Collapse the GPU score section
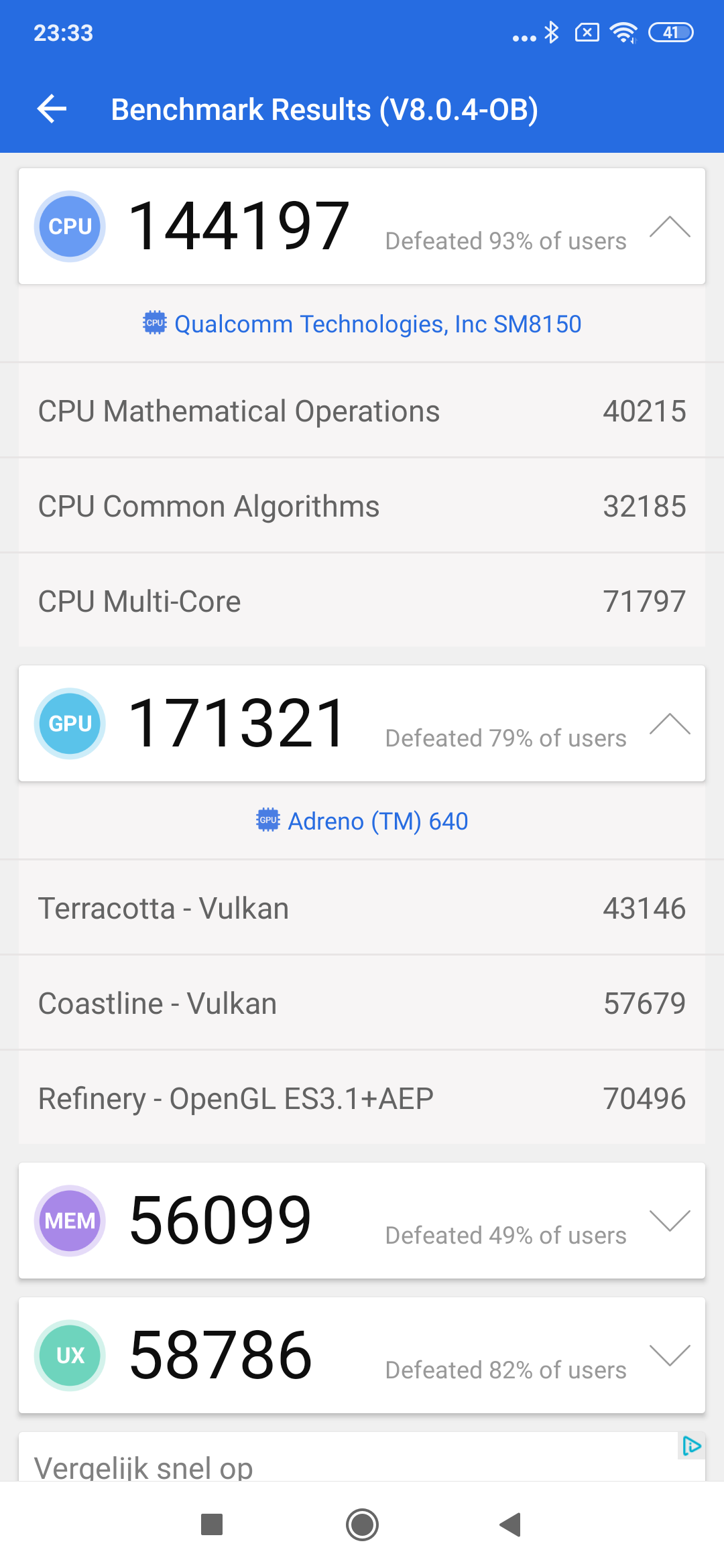724x1568 pixels. [x=669, y=724]
